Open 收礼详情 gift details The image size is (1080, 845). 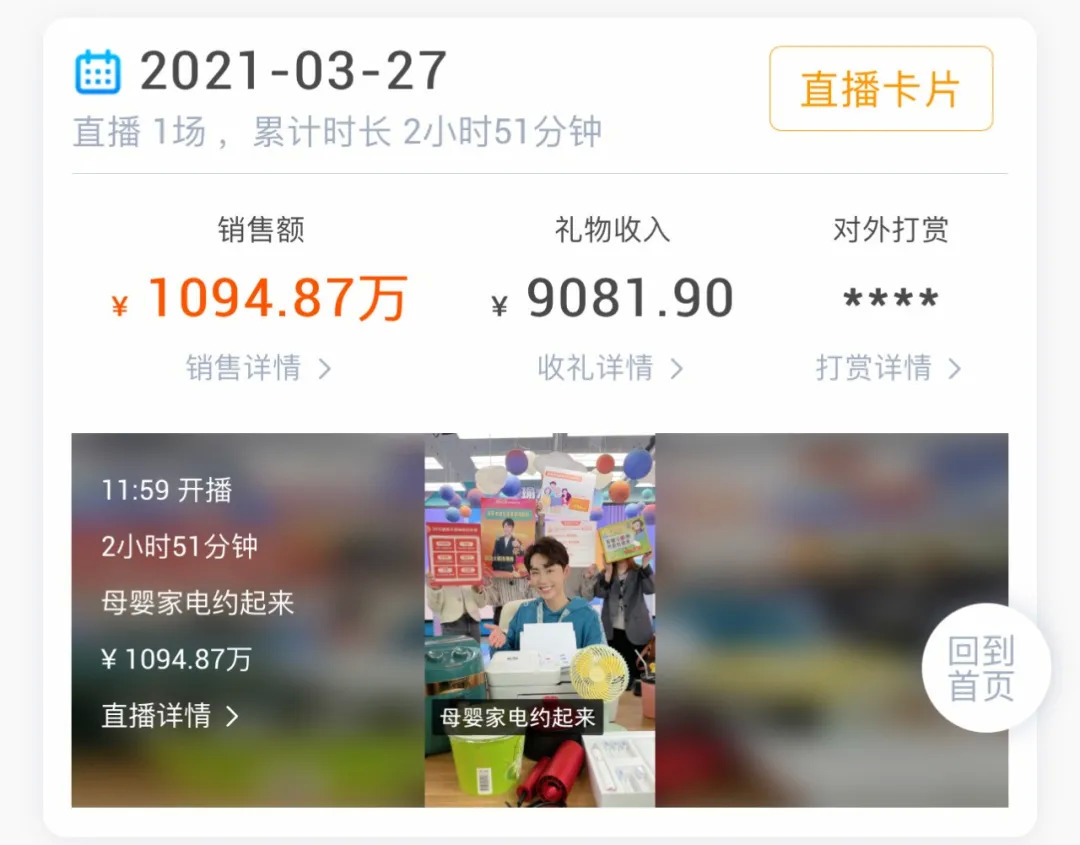coord(610,368)
